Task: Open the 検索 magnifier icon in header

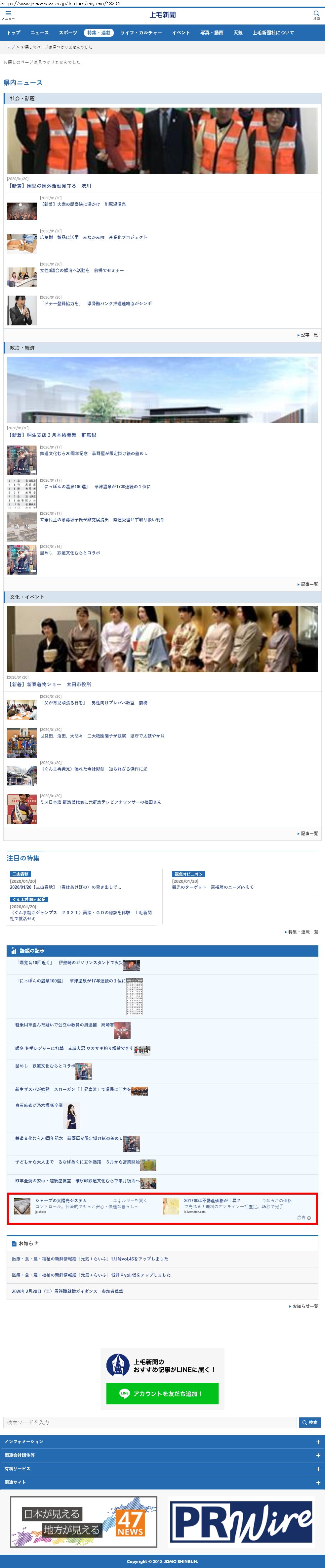Action: 316,15
